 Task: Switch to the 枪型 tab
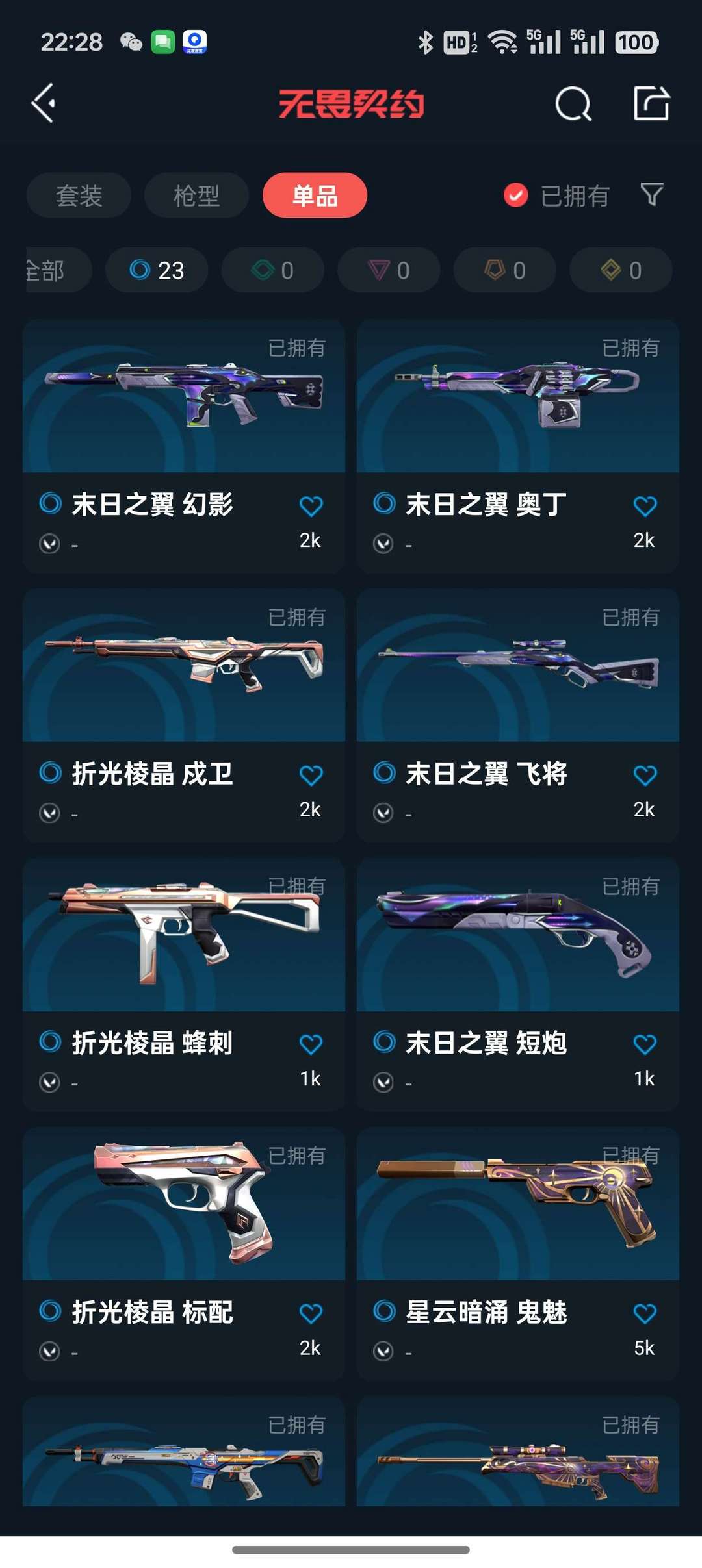click(x=196, y=196)
